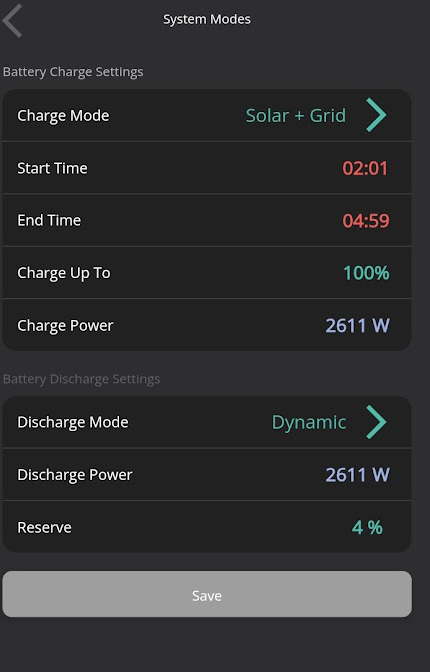Go back from System Modes

click(12, 21)
